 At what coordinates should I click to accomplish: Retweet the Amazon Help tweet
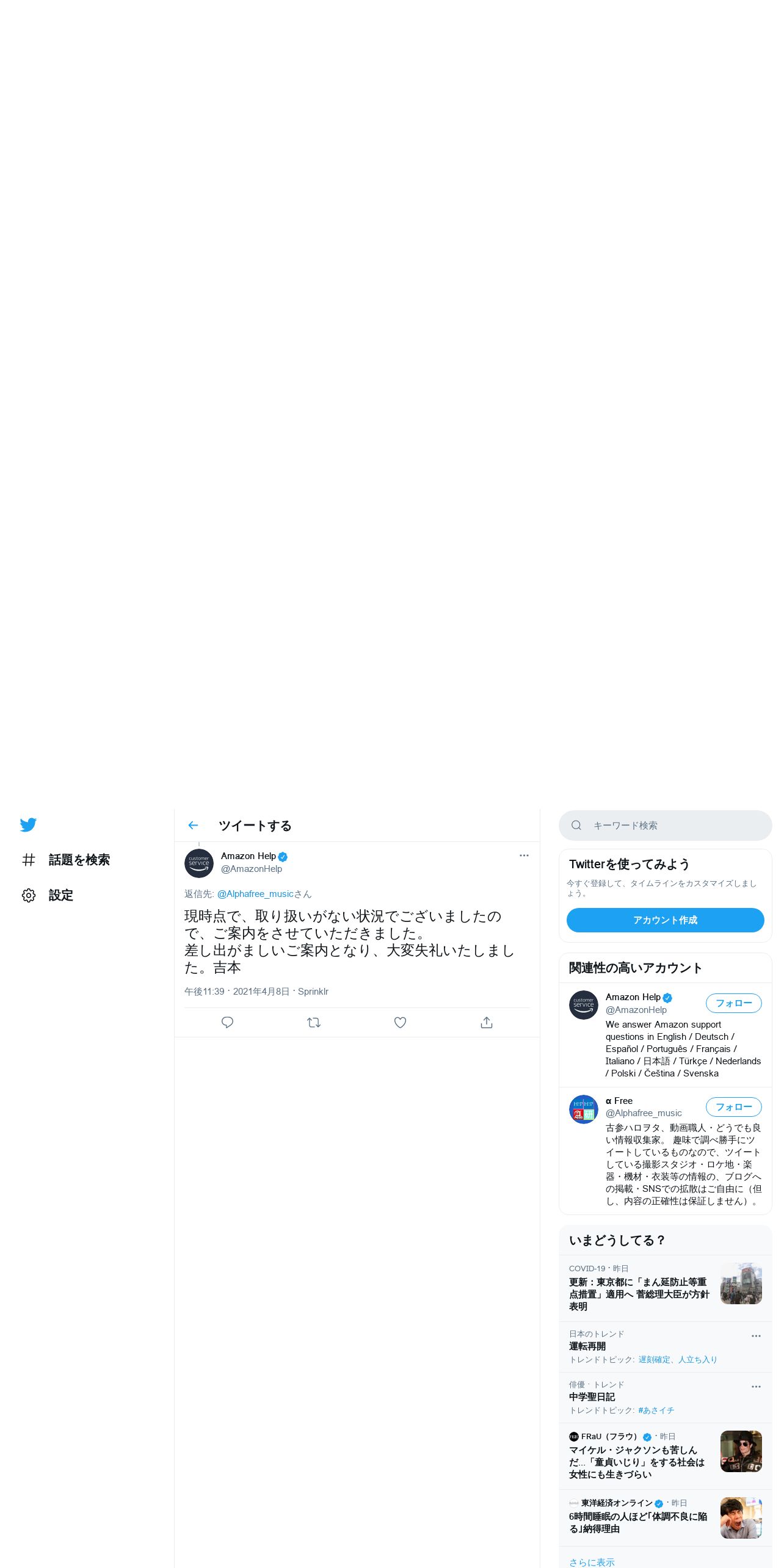coord(314,1022)
